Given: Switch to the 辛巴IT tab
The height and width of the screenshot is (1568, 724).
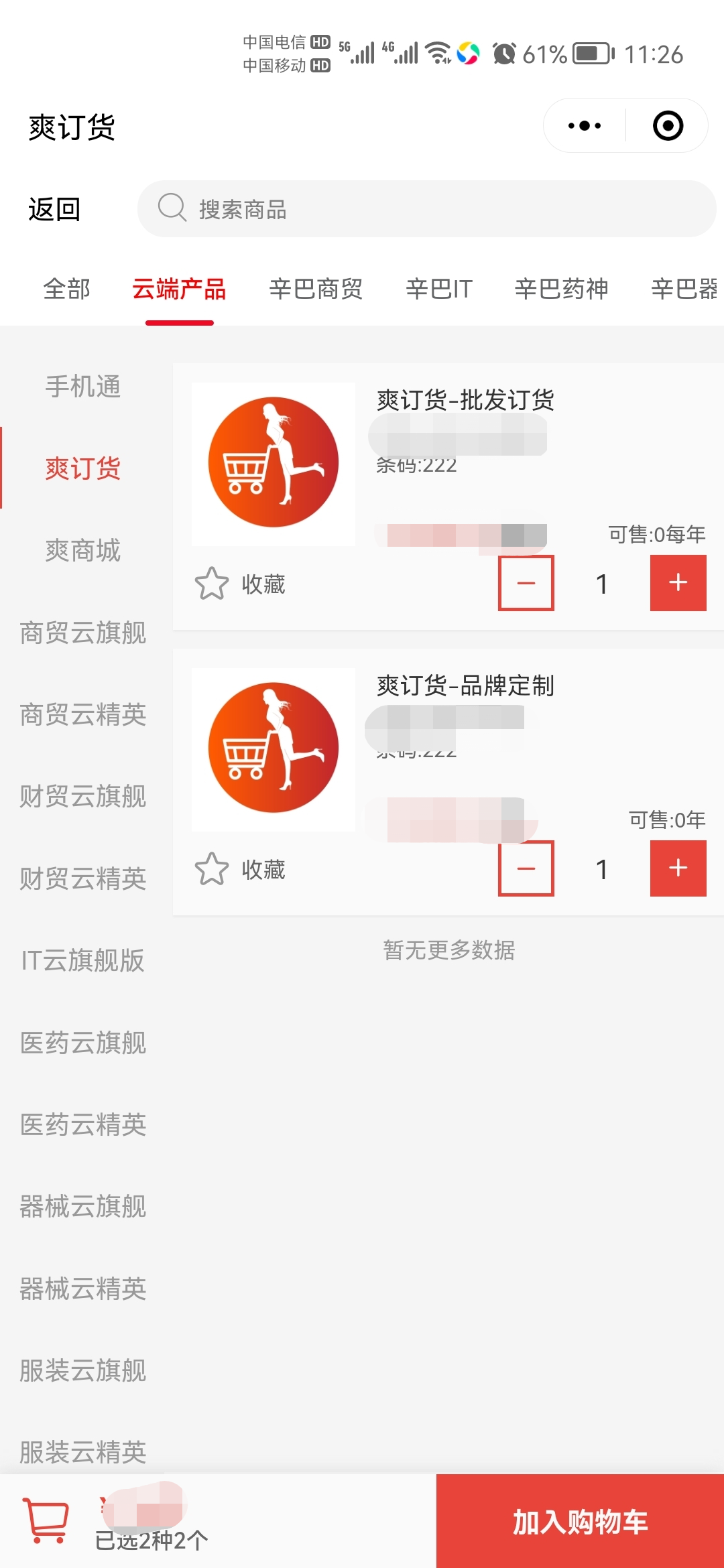Looking at the screenshot, I should click(439, 289).
